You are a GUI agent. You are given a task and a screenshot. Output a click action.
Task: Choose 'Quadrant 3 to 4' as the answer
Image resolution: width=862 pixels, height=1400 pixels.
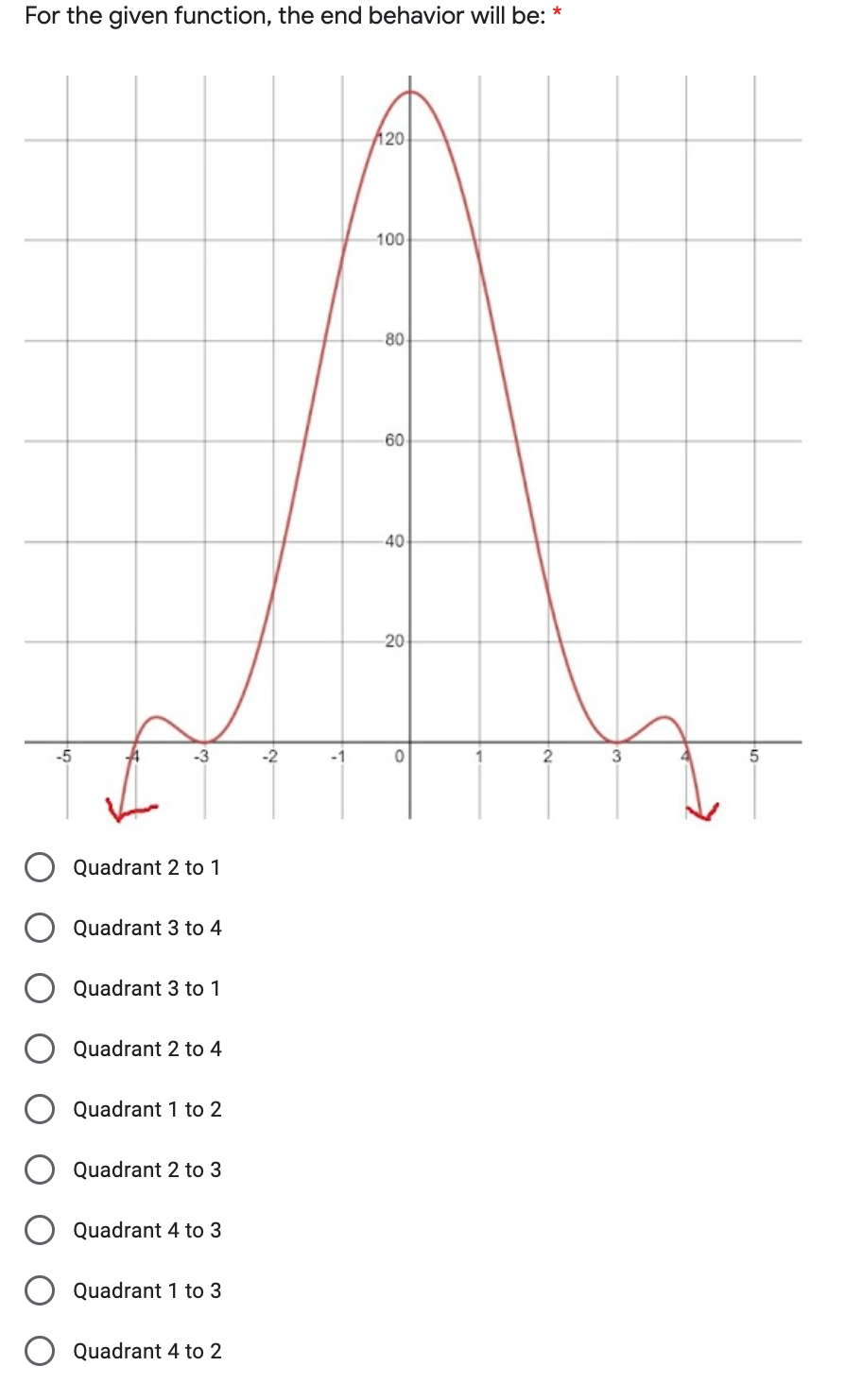[40, 928]
